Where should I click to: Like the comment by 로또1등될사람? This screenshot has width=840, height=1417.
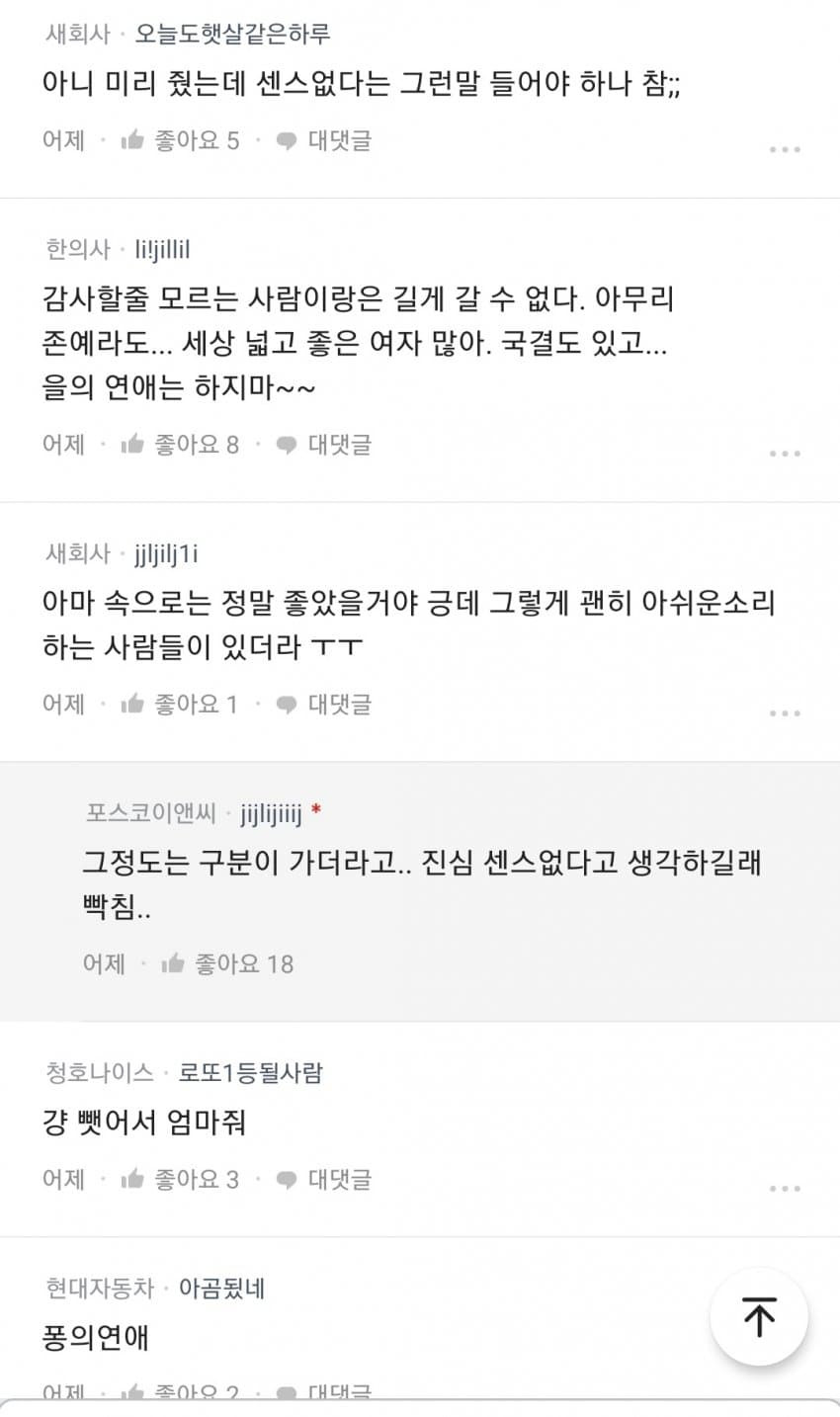[x=180, y=1179]
